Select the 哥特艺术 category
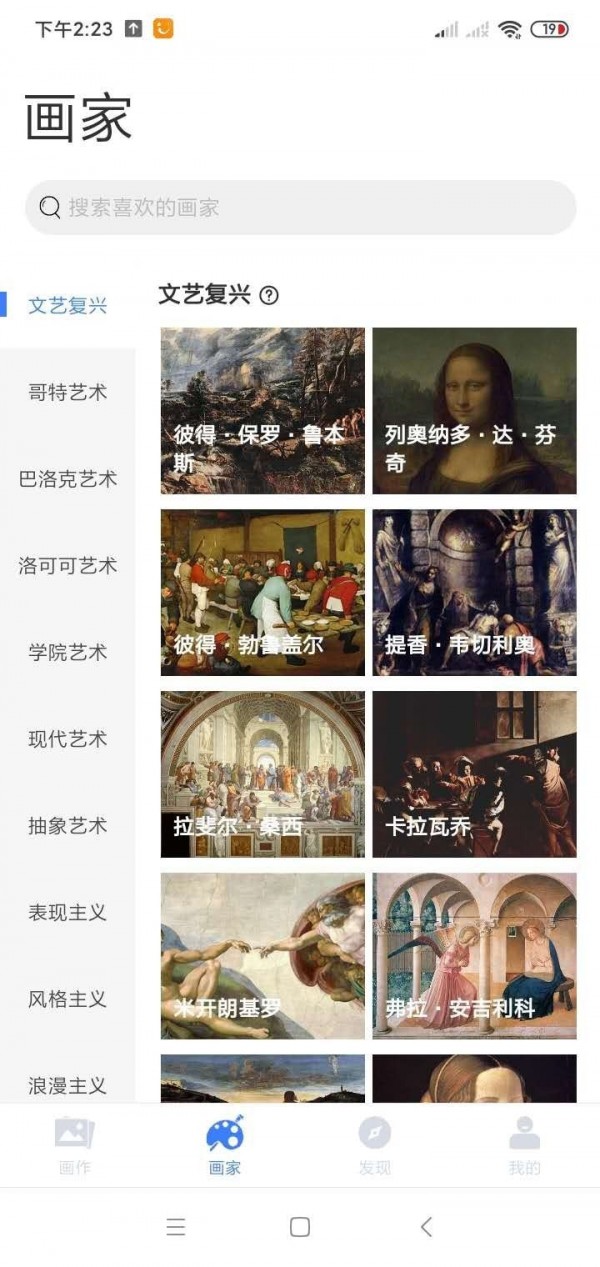 click(67, 393)
